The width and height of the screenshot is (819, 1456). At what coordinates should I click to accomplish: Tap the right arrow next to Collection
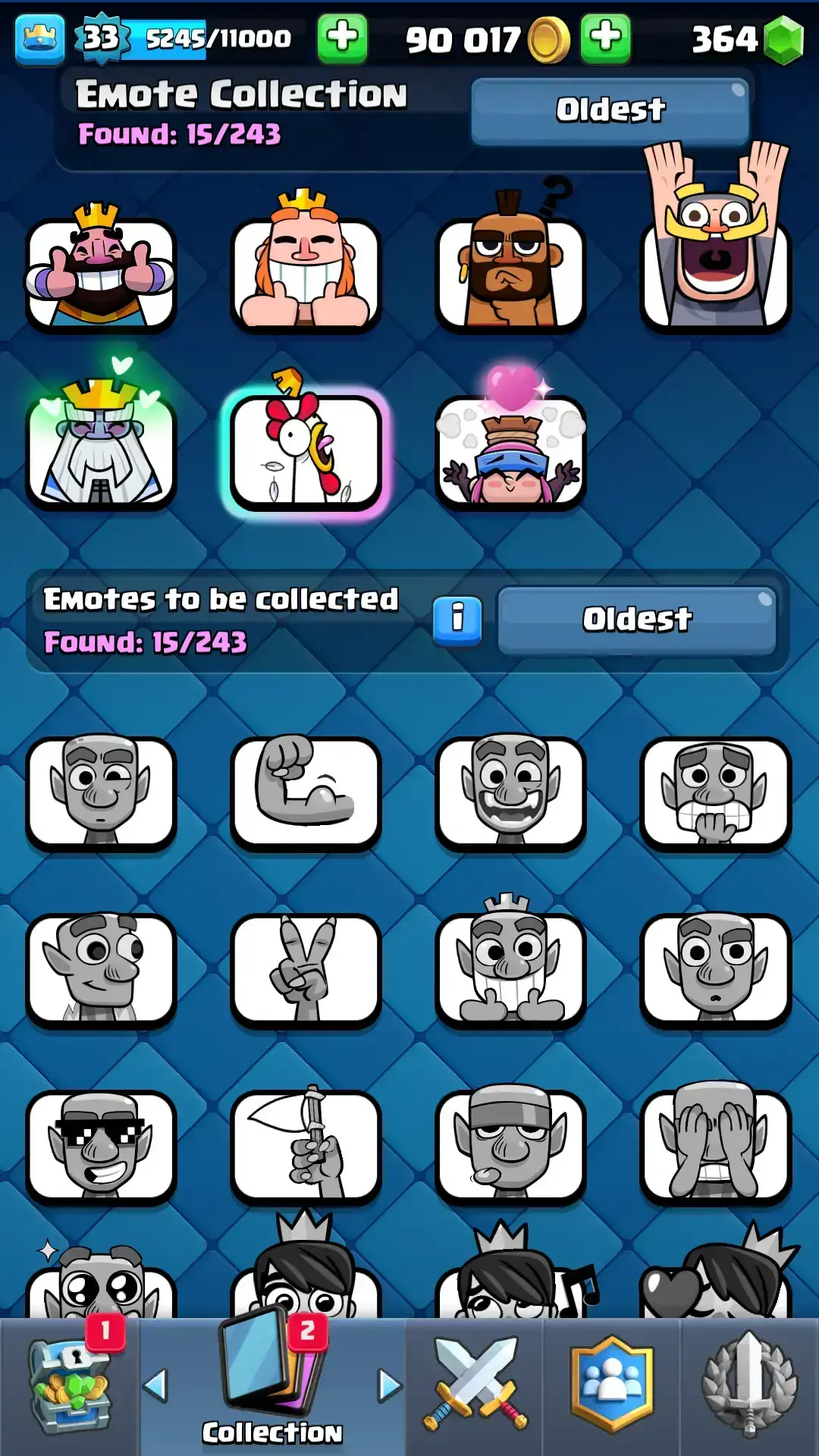tap(389, 1386)
